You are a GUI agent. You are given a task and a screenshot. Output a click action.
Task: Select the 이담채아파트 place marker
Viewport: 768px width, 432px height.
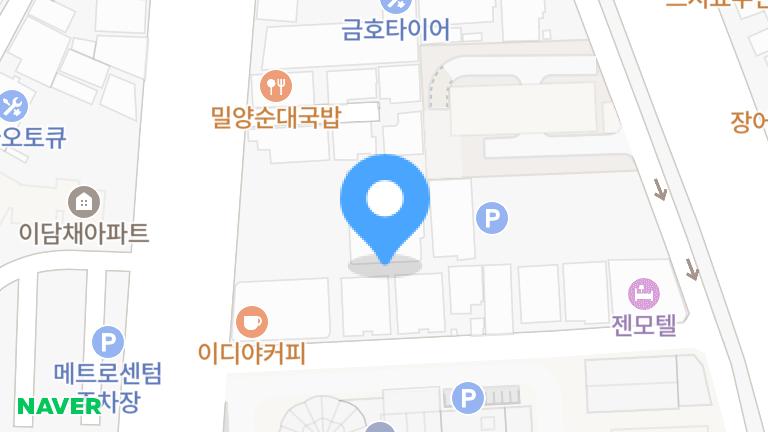[84, 203]
